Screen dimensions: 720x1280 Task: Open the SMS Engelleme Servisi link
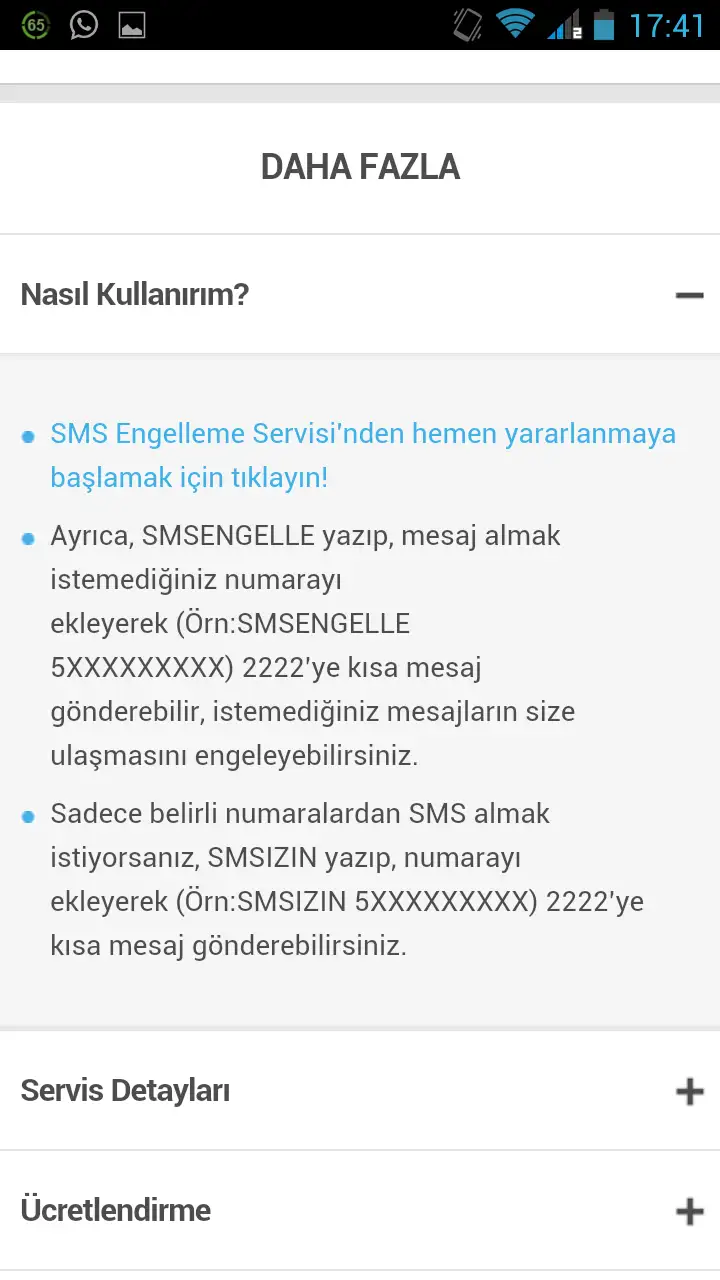[362, 455]
